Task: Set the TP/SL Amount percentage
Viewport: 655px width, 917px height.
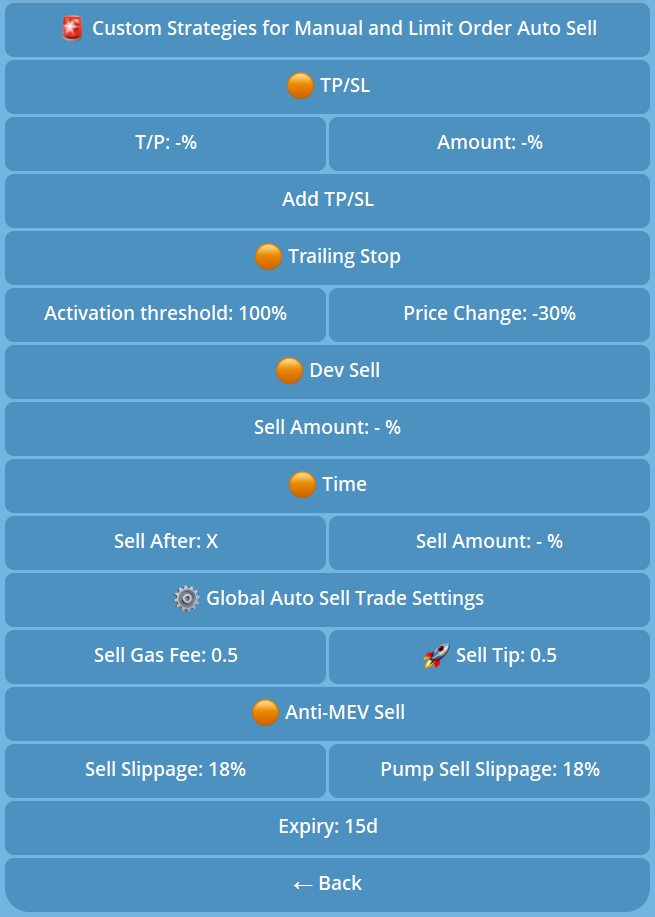Action: pos(489,143)
